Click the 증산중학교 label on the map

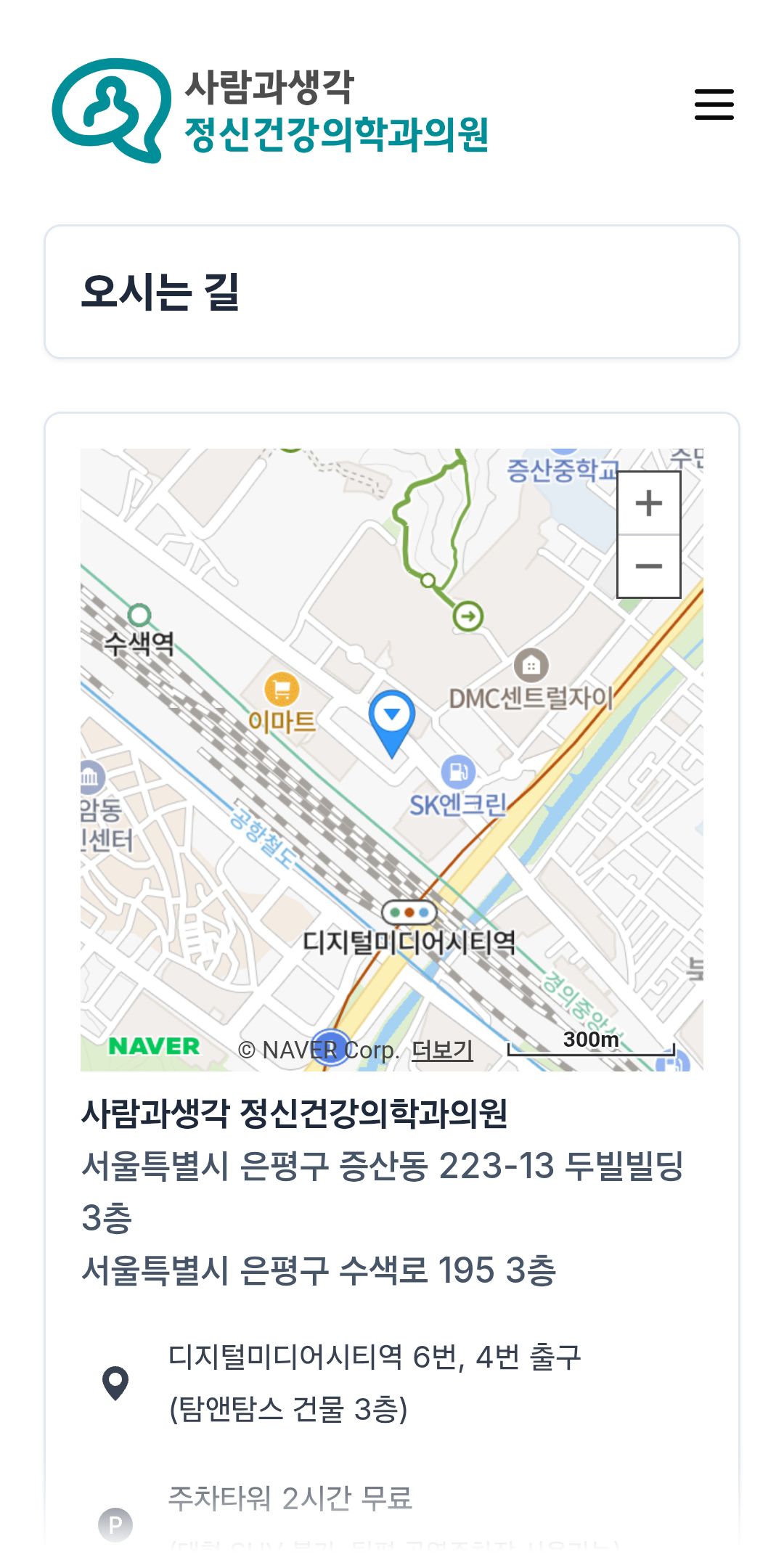tap(560, 471)
